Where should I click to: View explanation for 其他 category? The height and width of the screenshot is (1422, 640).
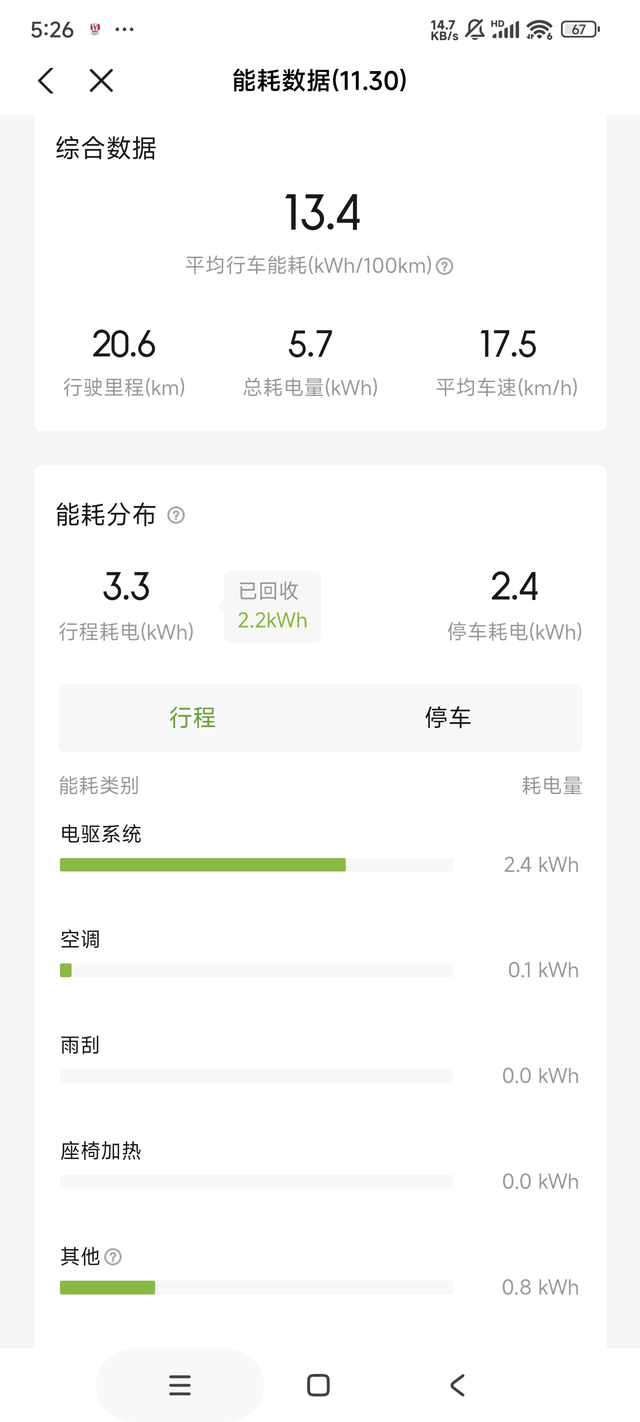[113, 1257]
